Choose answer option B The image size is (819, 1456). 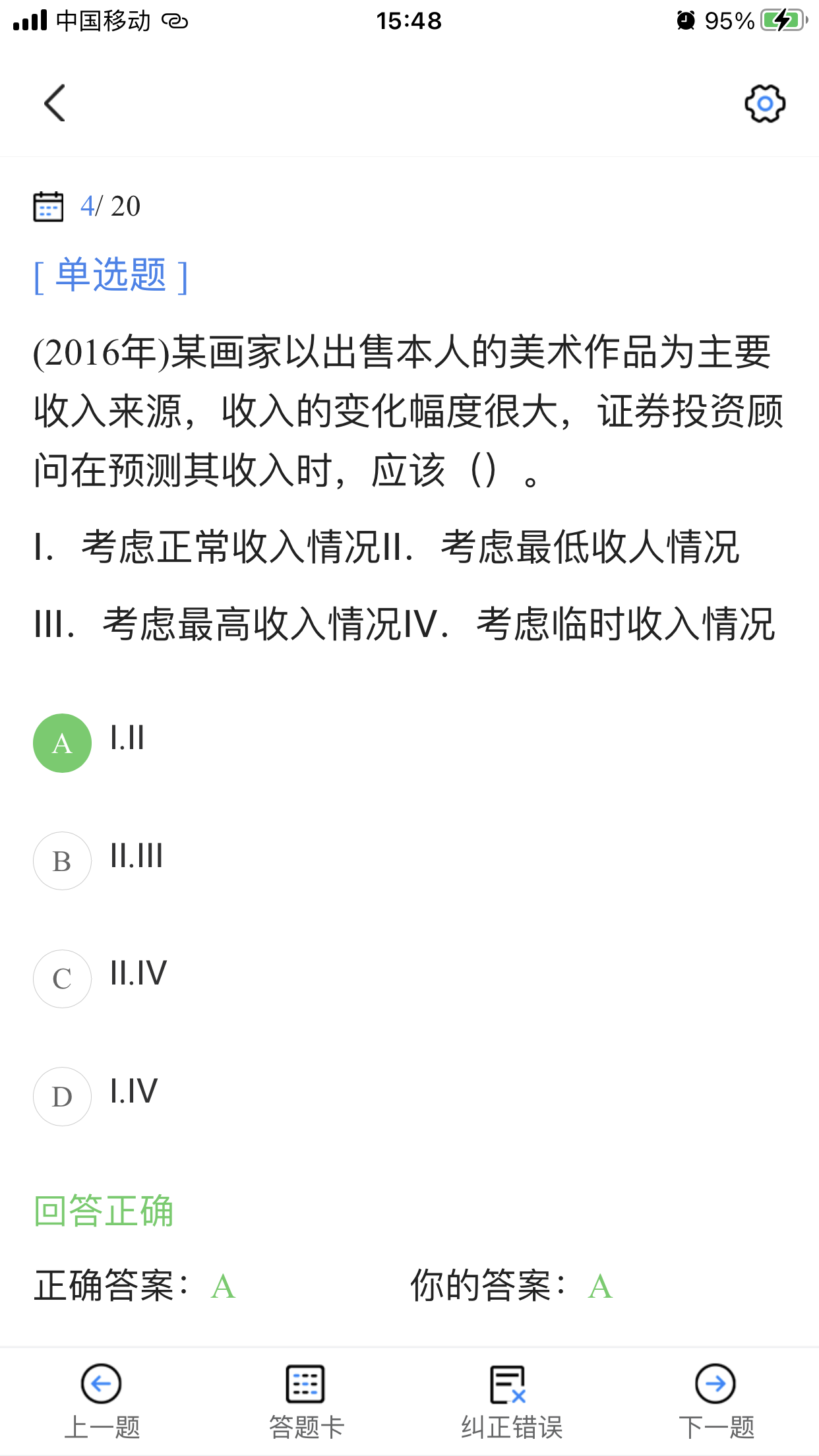tap(63, 861)
